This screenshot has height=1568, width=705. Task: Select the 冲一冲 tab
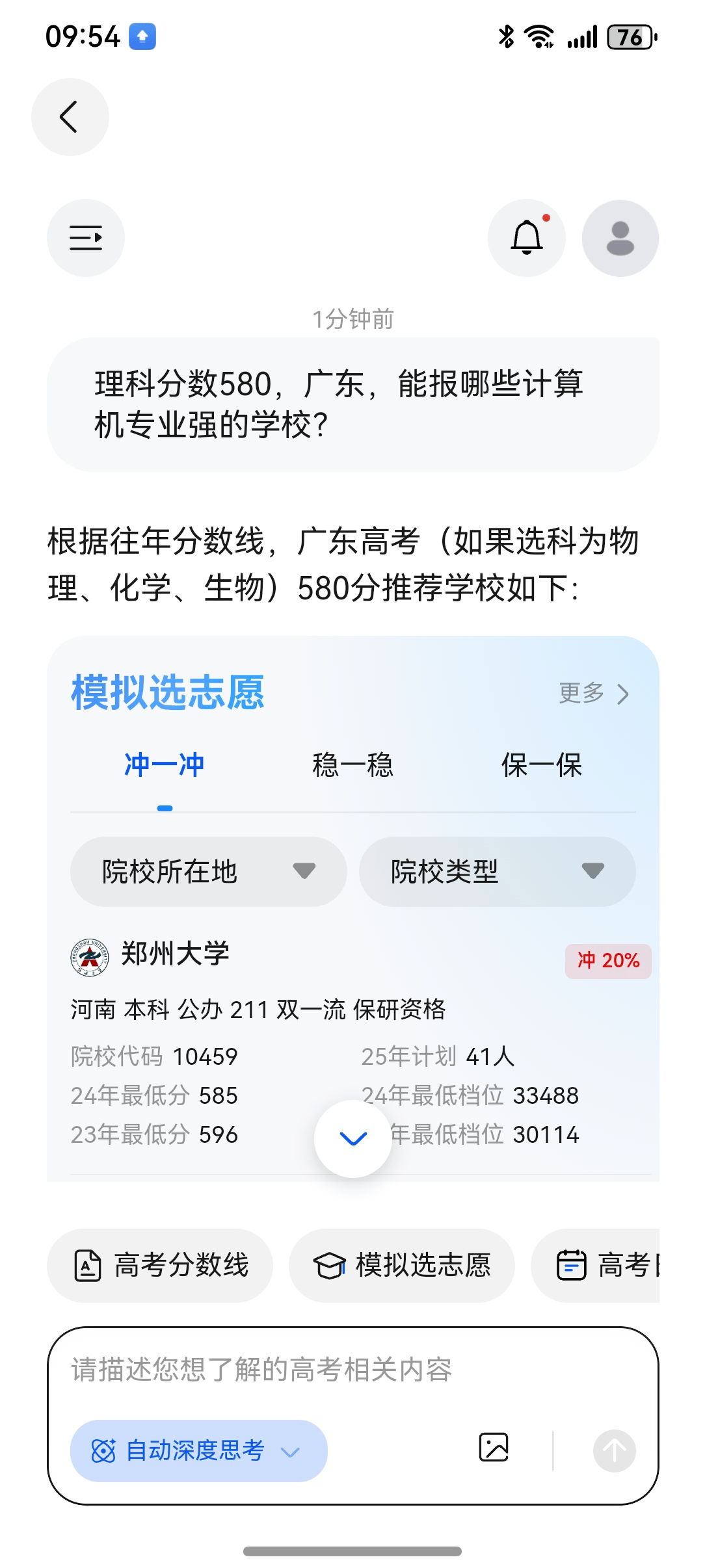165,765
